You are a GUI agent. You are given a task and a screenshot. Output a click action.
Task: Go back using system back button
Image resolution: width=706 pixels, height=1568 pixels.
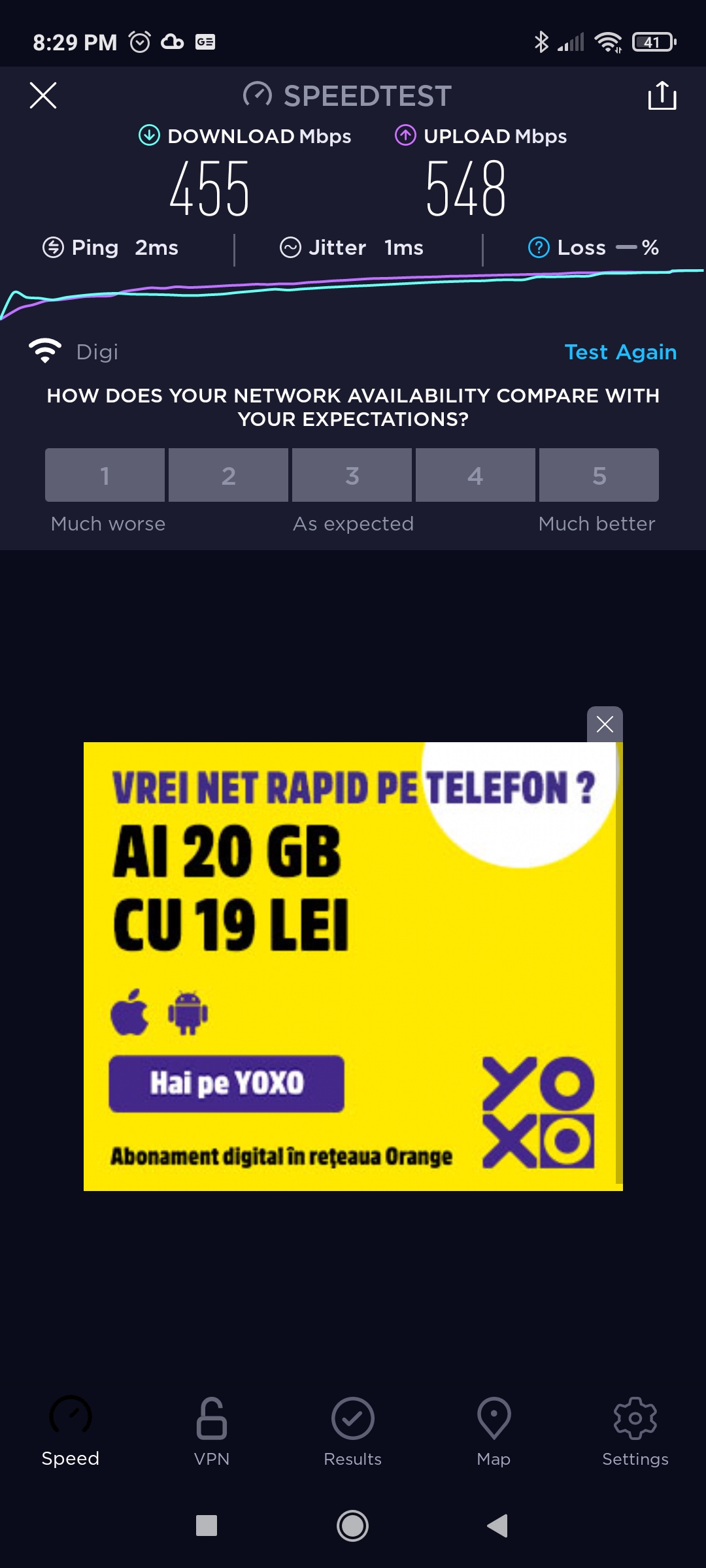pyautogui.click(x=497, y=1526)
